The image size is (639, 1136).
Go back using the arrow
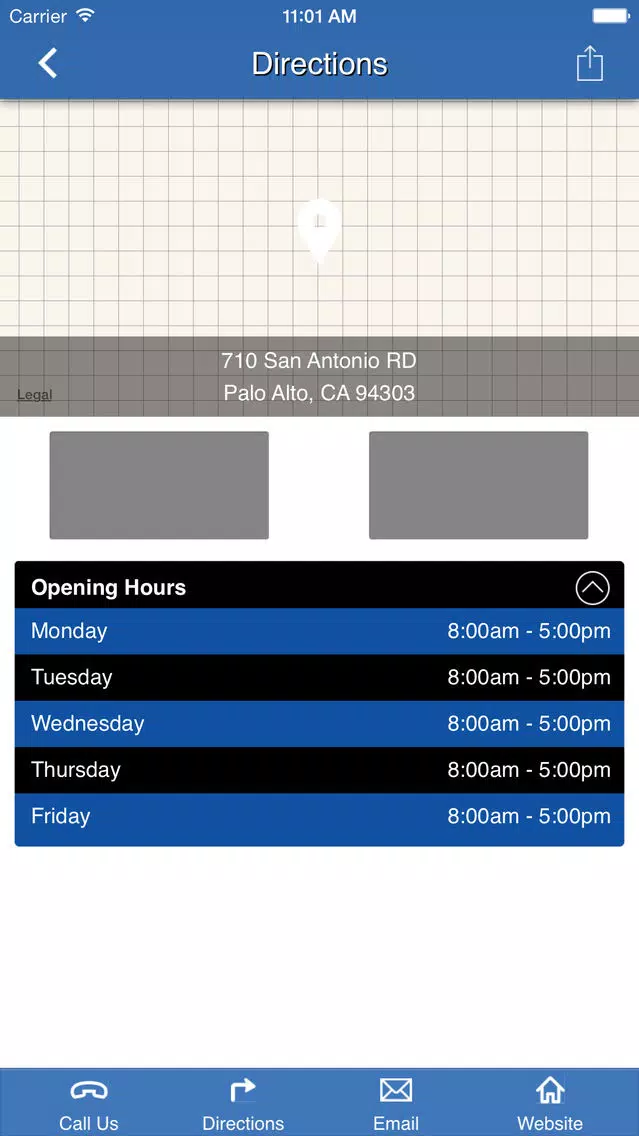[x=48, y=64]
